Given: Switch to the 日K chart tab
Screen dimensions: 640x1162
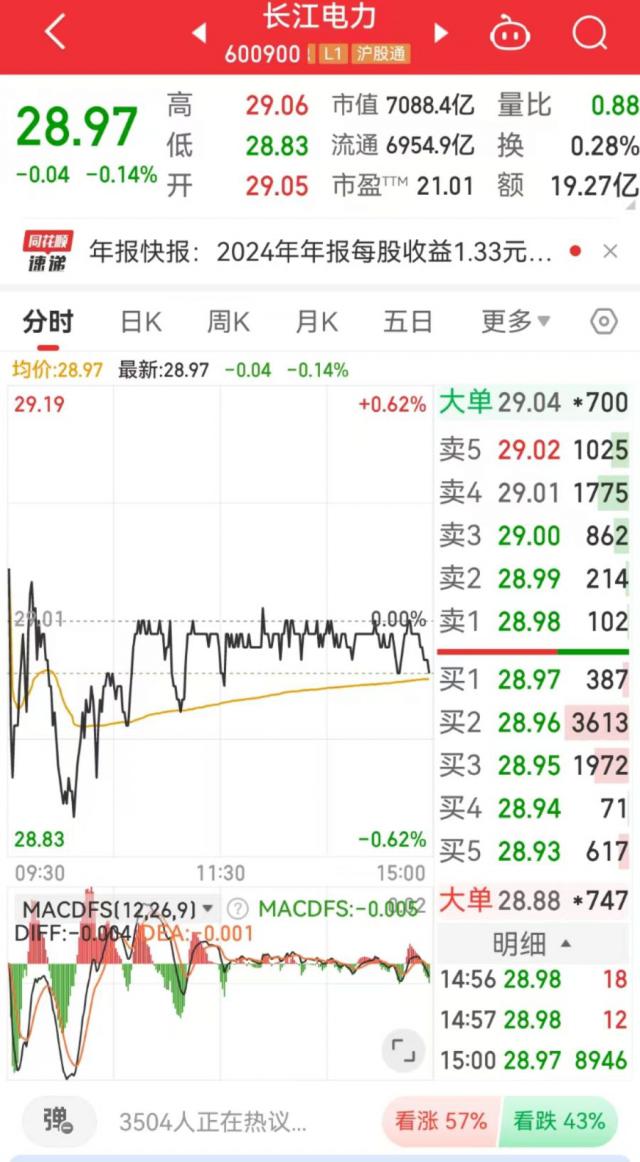Looking at the screenshot, I should [140, 322].
